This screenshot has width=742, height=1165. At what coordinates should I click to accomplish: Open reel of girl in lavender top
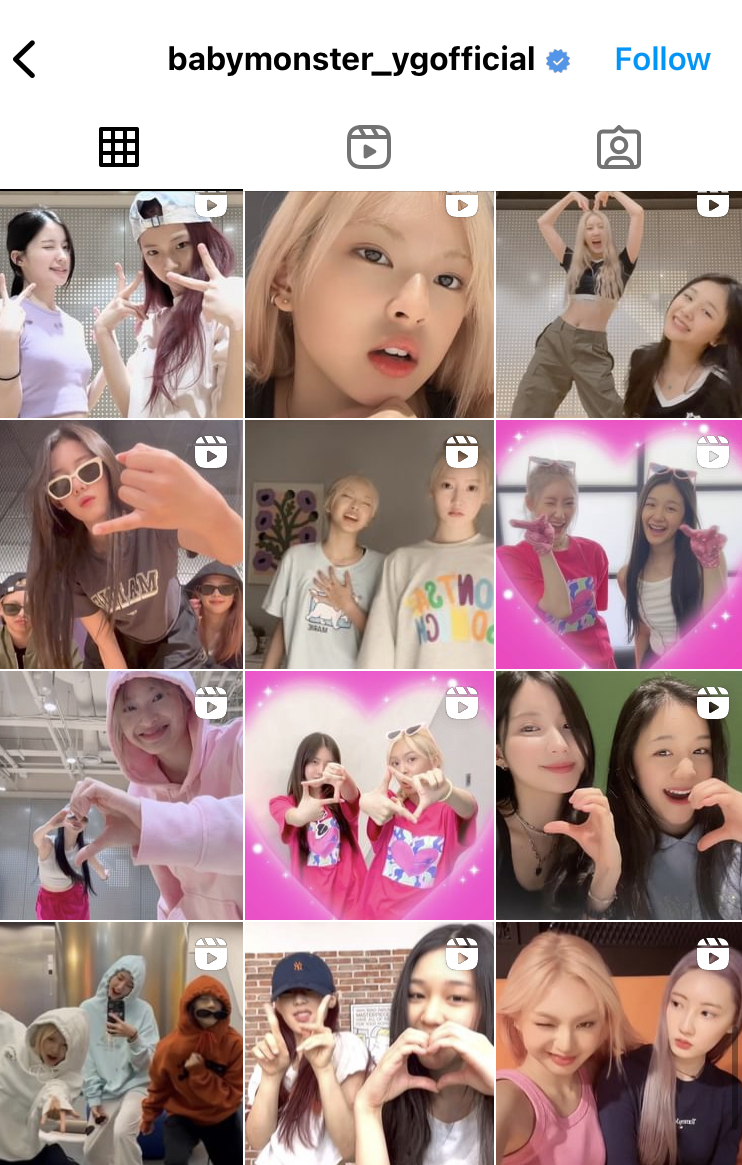121,304
